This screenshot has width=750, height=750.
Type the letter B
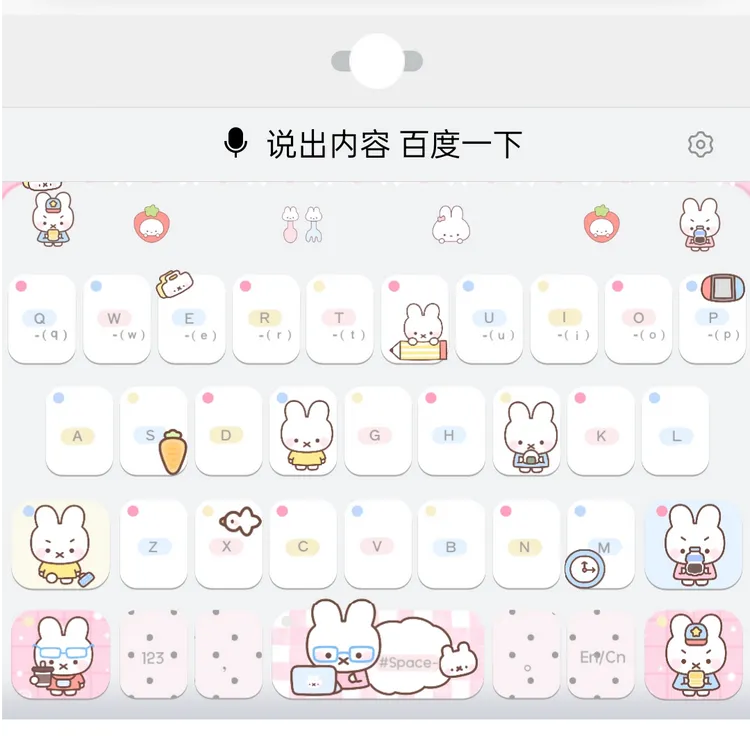coord(452,544)
